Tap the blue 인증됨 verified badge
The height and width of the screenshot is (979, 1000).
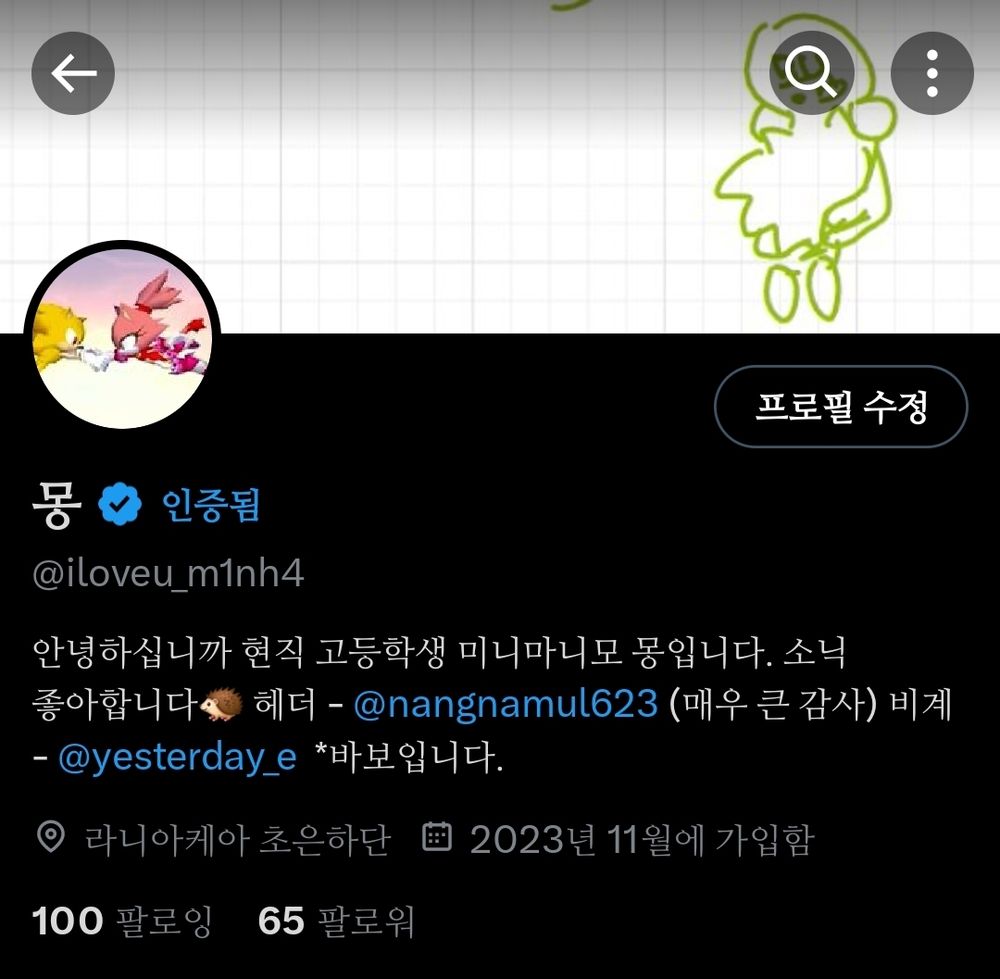(x=180, y=506)
